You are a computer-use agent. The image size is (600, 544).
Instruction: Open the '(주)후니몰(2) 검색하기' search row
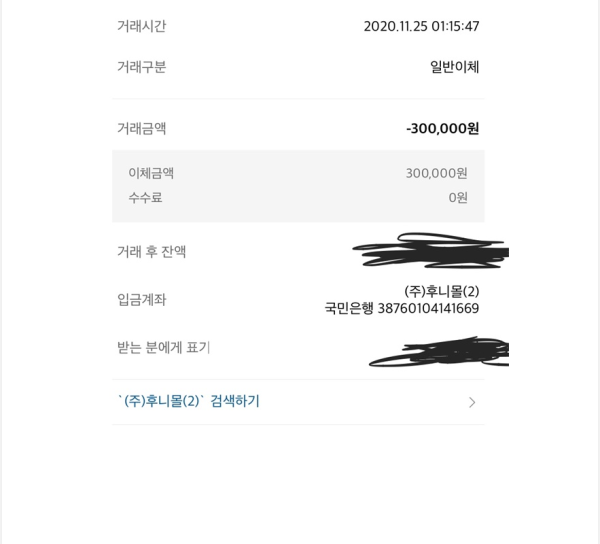click(297, 402)
